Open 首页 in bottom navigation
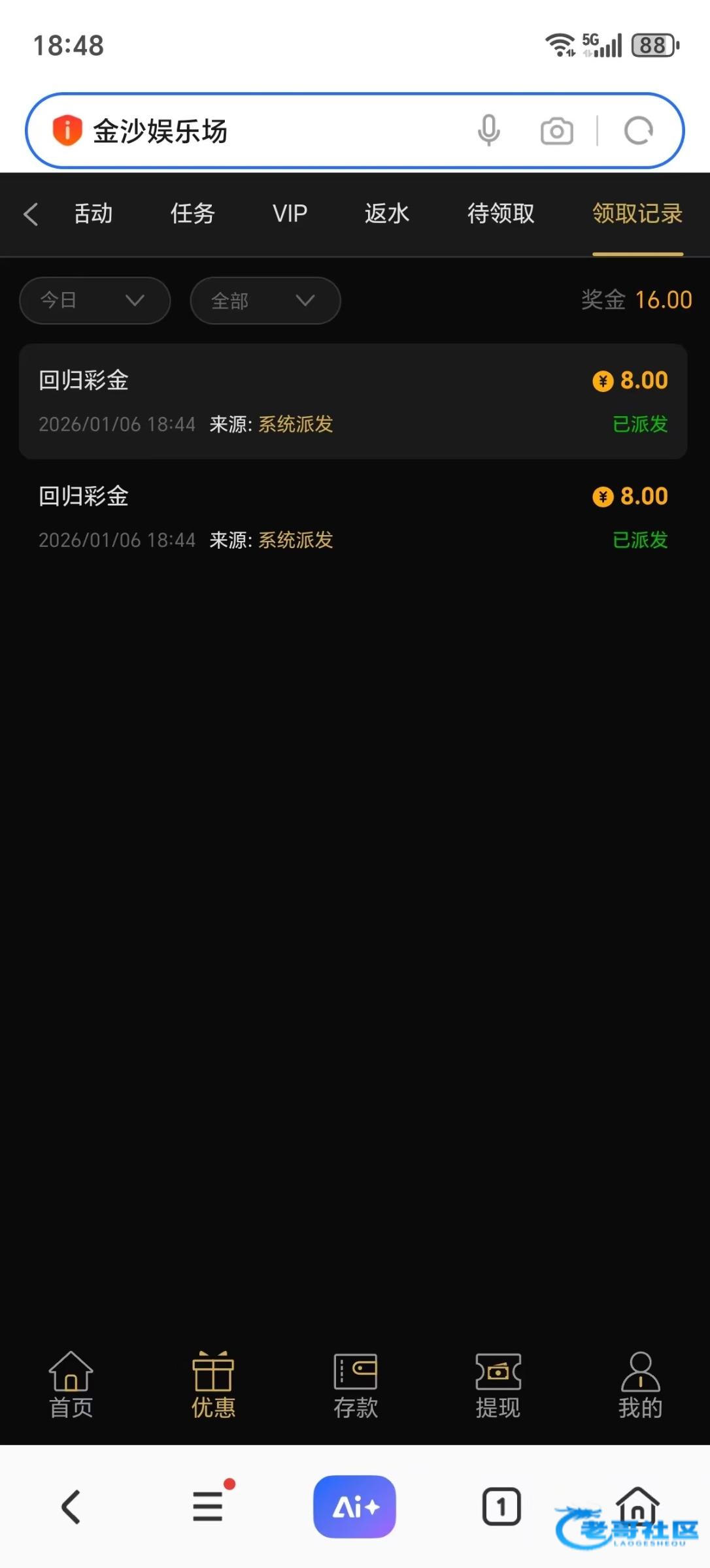Screen dimensions: 710x1568 [x=71, y=1385]
